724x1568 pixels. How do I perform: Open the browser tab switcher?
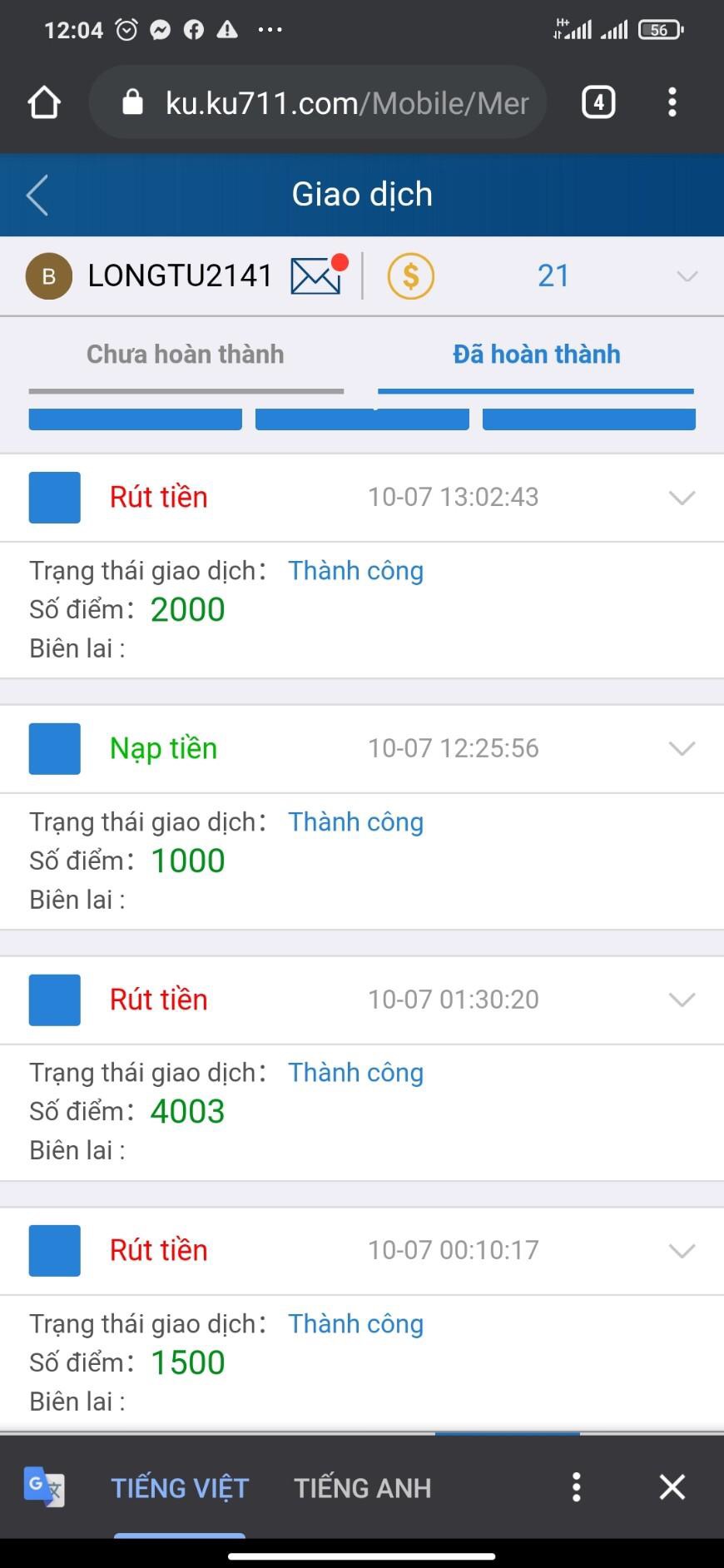(598, 102)
